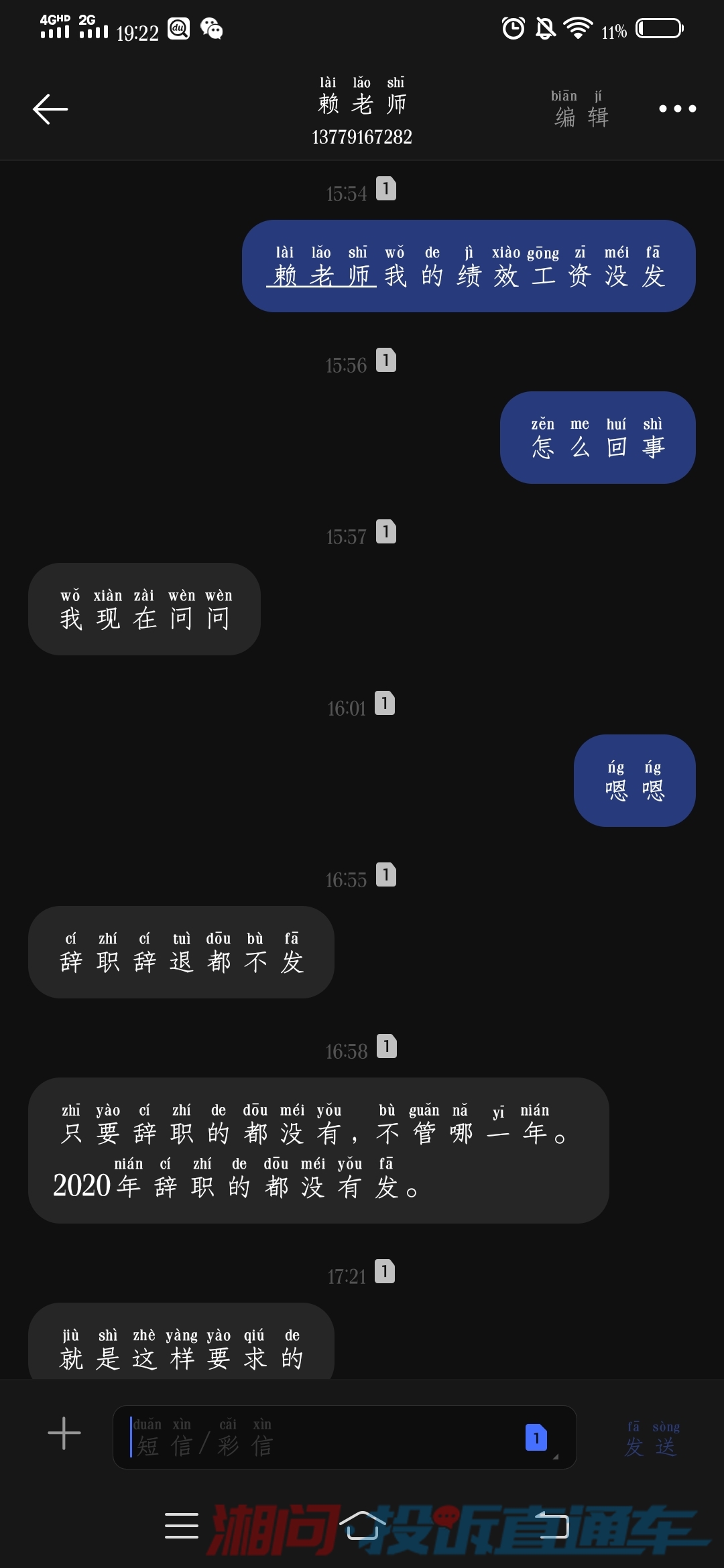Tap the underlined 赖老师 link in the message
Viewport: 724px width, 1568px height.
tap(321, 275)
